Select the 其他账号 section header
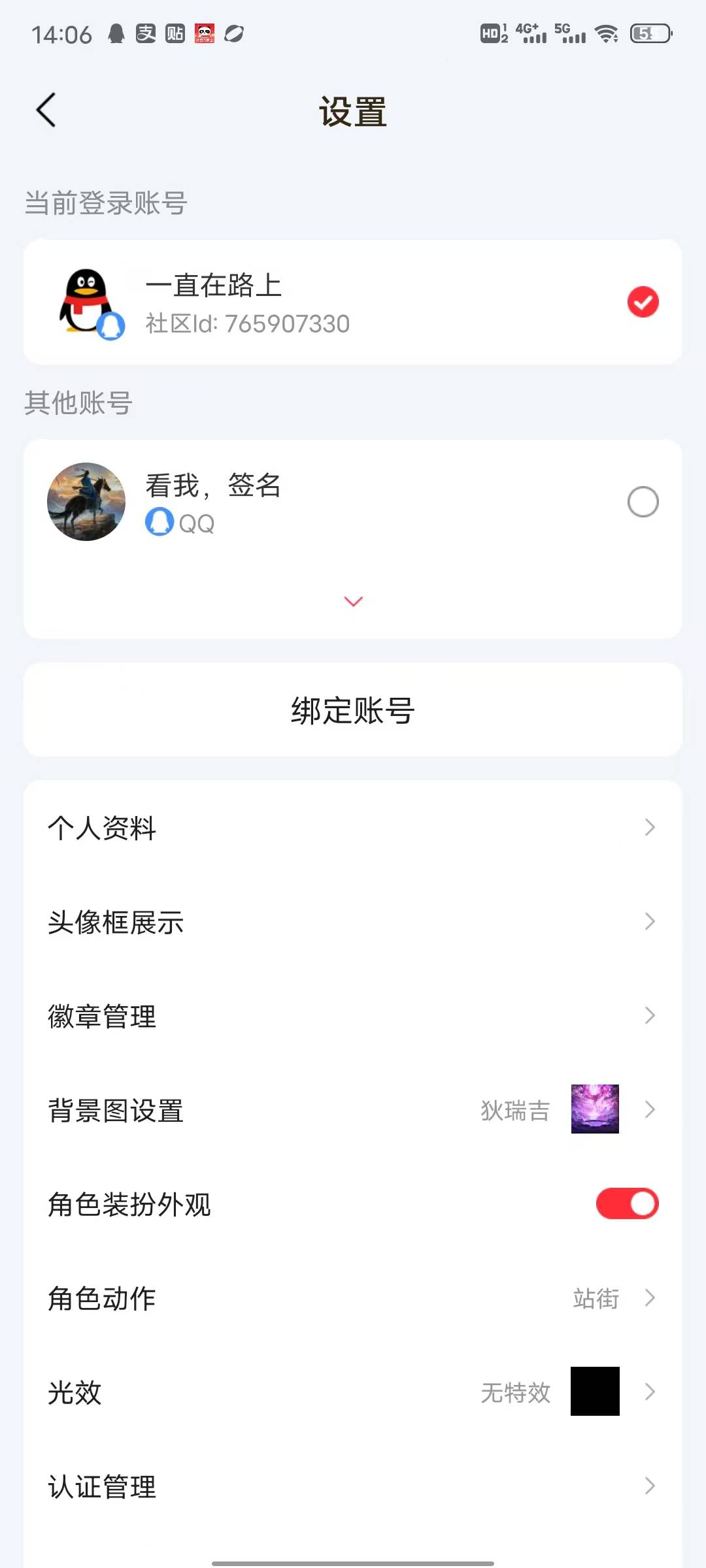The width and height of the screenshot is (706, 1568). click(78, 403)
